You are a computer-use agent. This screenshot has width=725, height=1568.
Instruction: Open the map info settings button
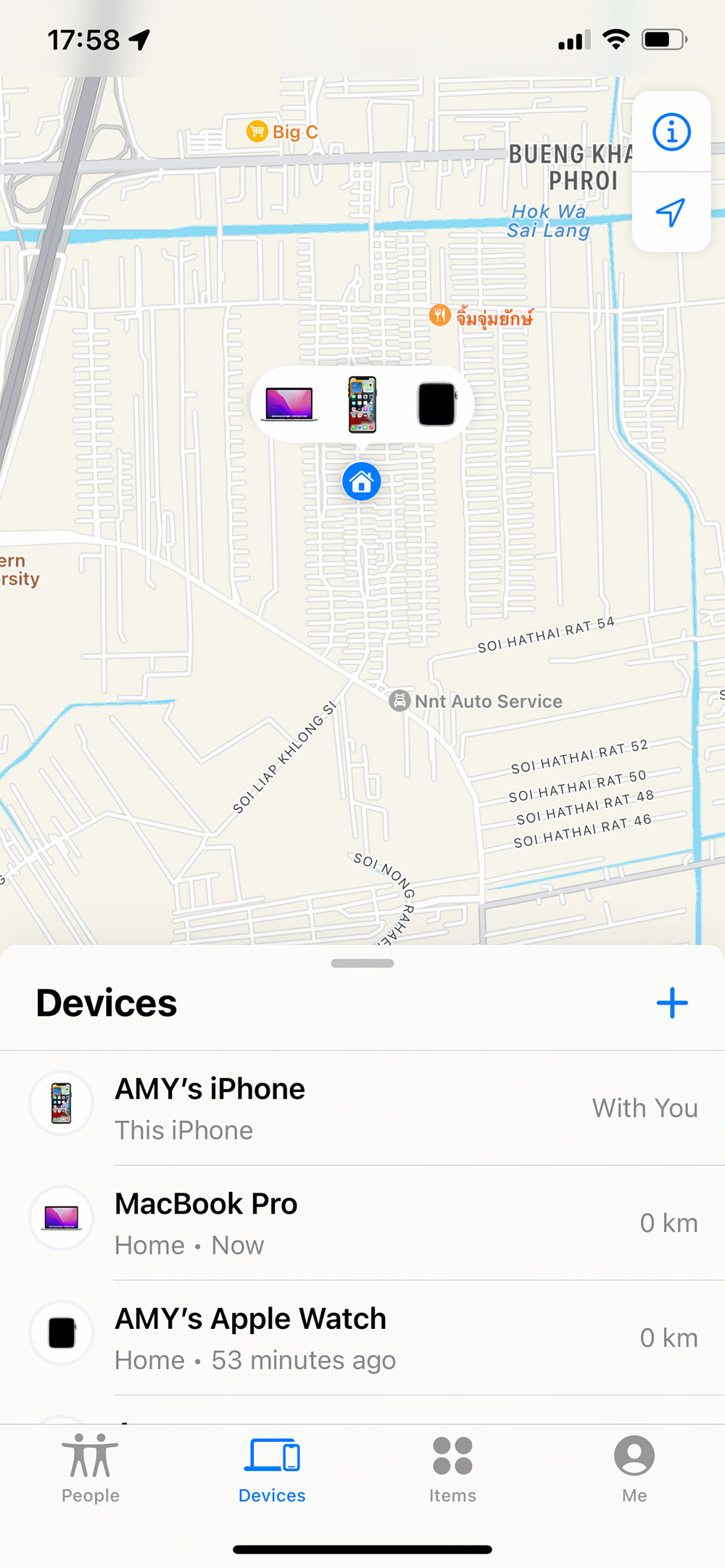[671, 133]
